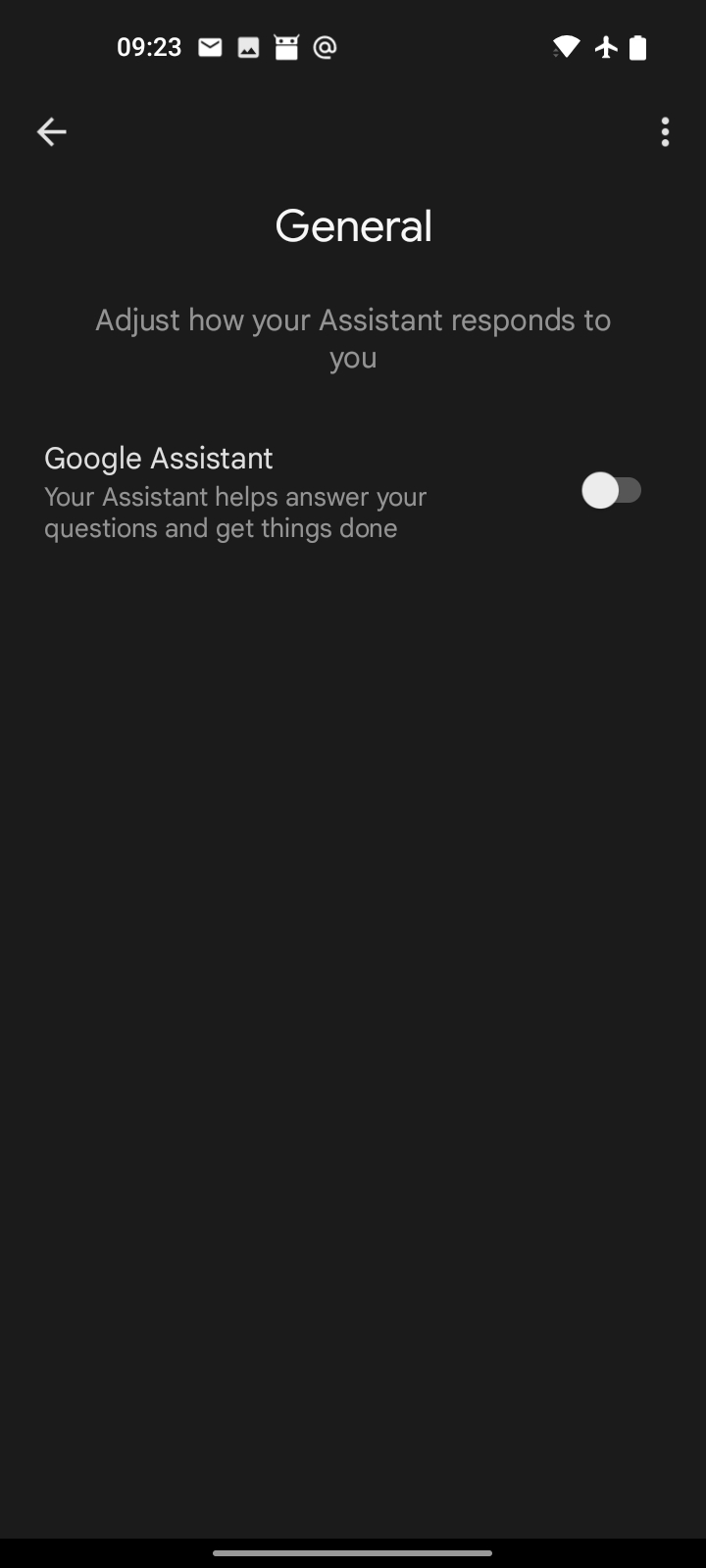Screen dimensions: 706x1568
Task: Turn on the Google Assistant switch
Action: 612,490
